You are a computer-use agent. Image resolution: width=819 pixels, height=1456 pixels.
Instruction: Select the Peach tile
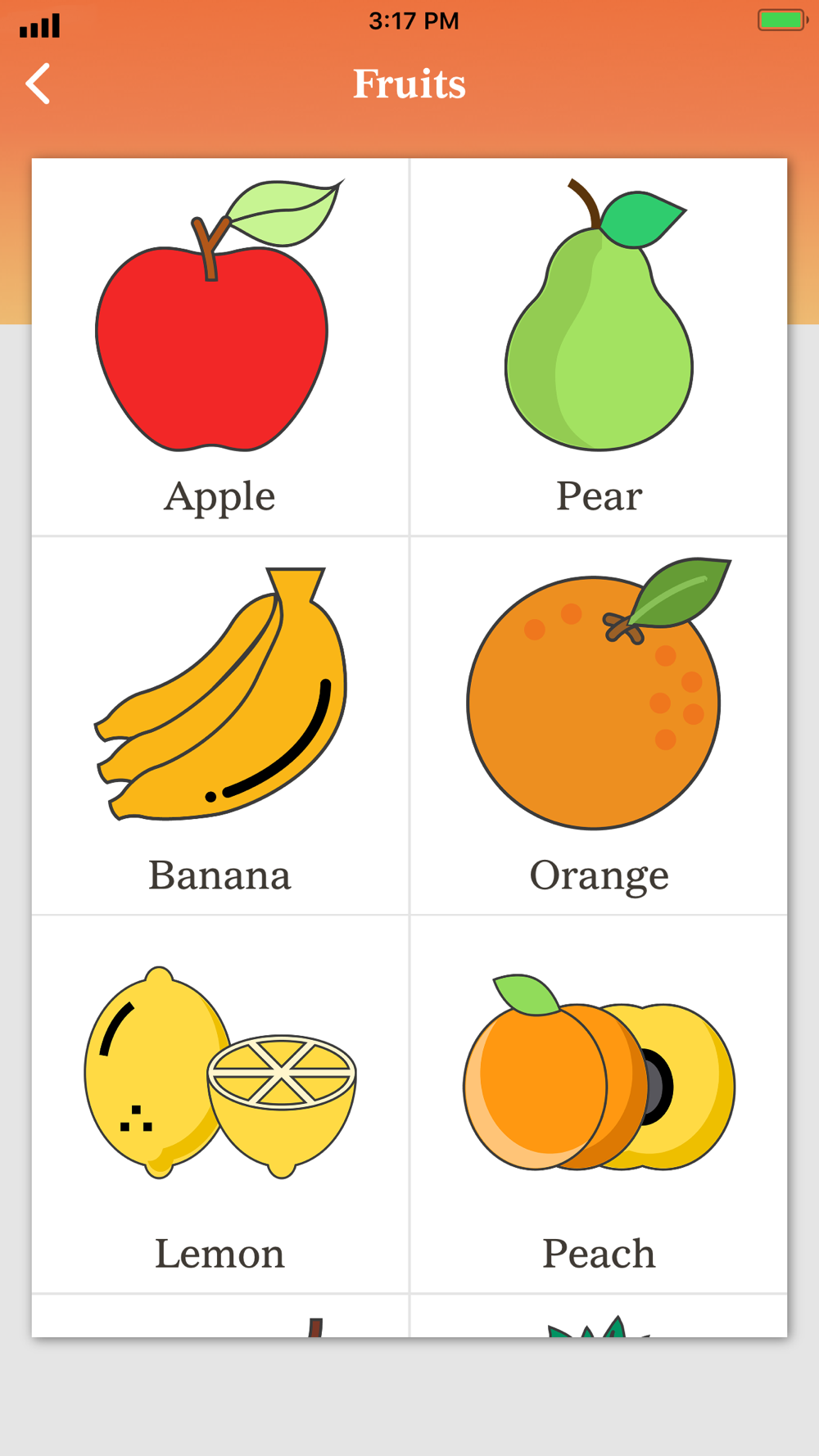point(599,1105)
